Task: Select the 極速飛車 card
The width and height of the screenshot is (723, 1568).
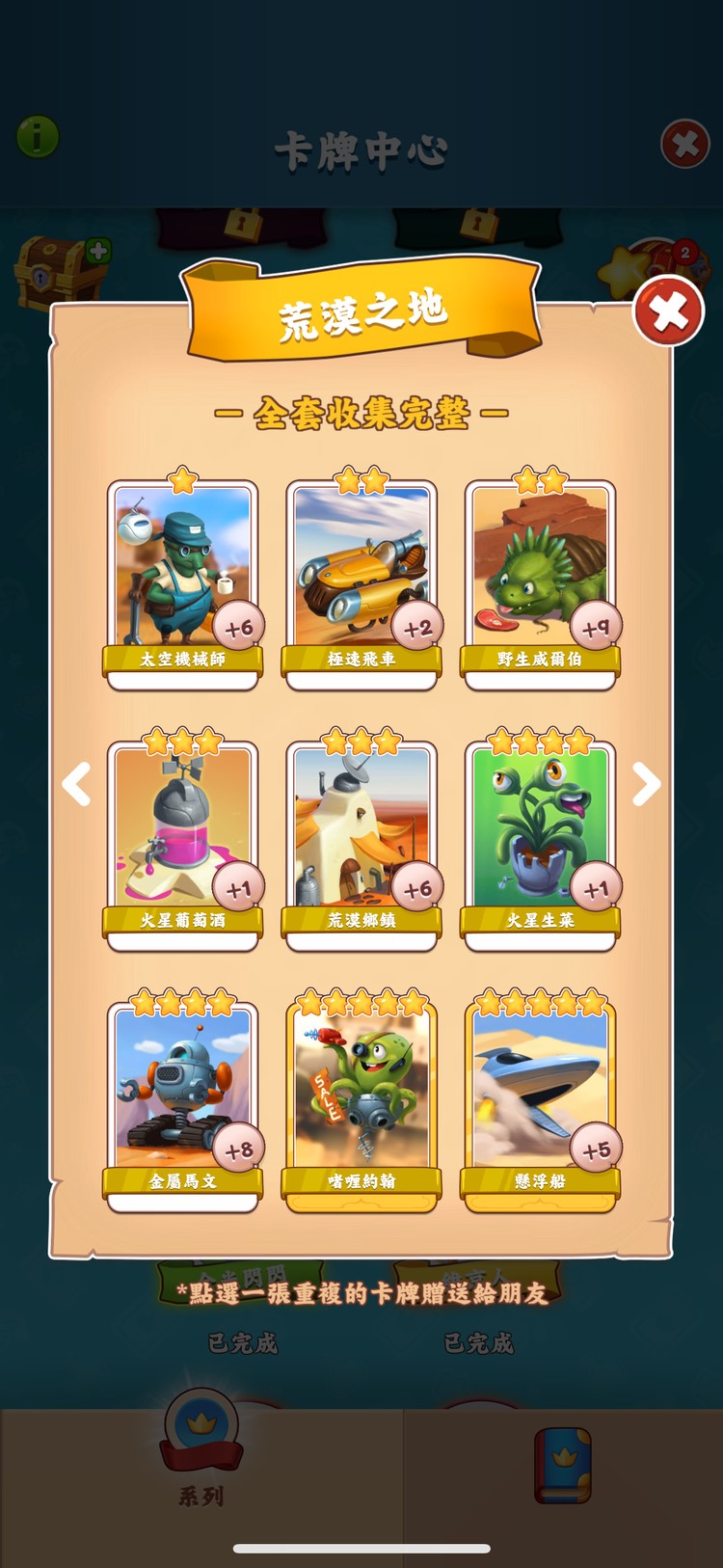Action: (361, 579)
